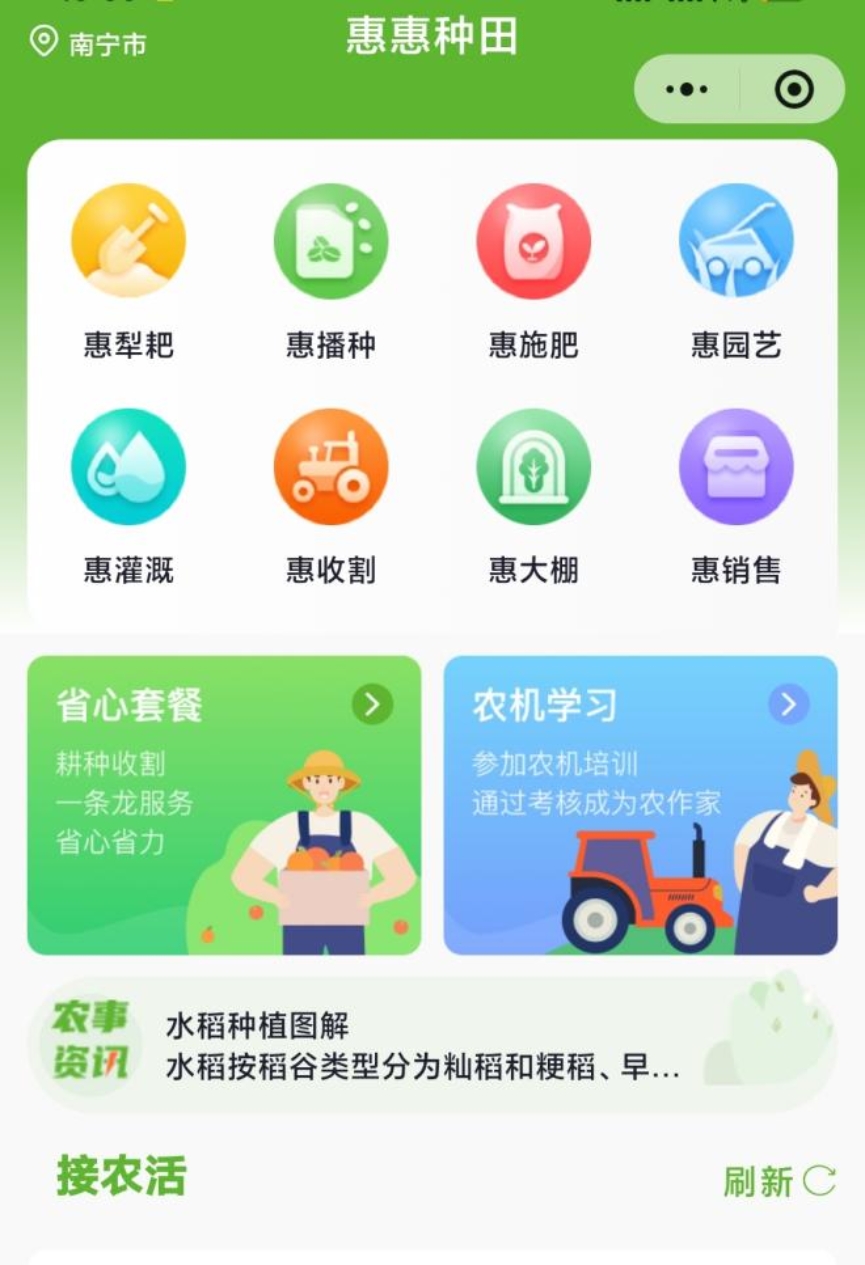
Task: View the 农机学习 training card
Action: click(x=640, y=805)
